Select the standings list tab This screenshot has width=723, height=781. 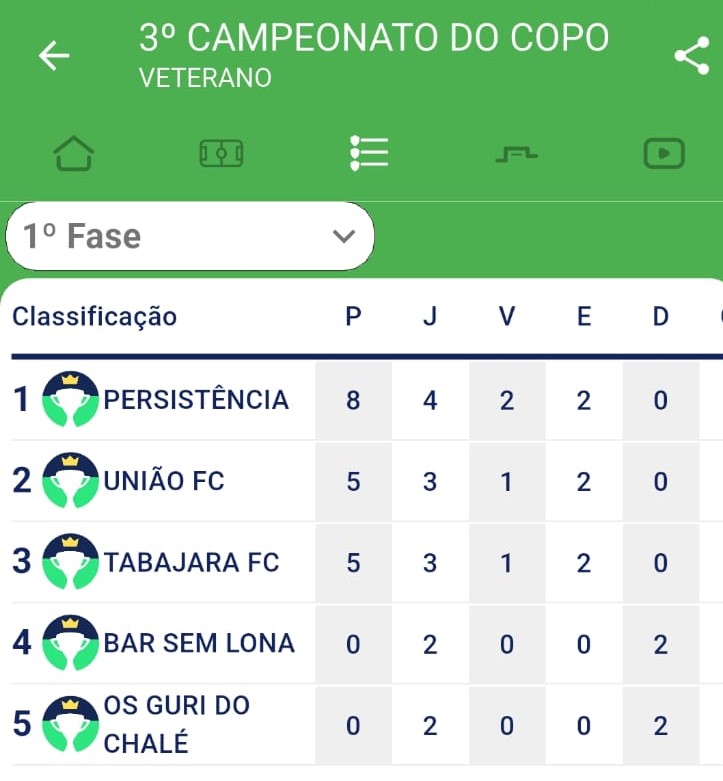coord(369,153)
